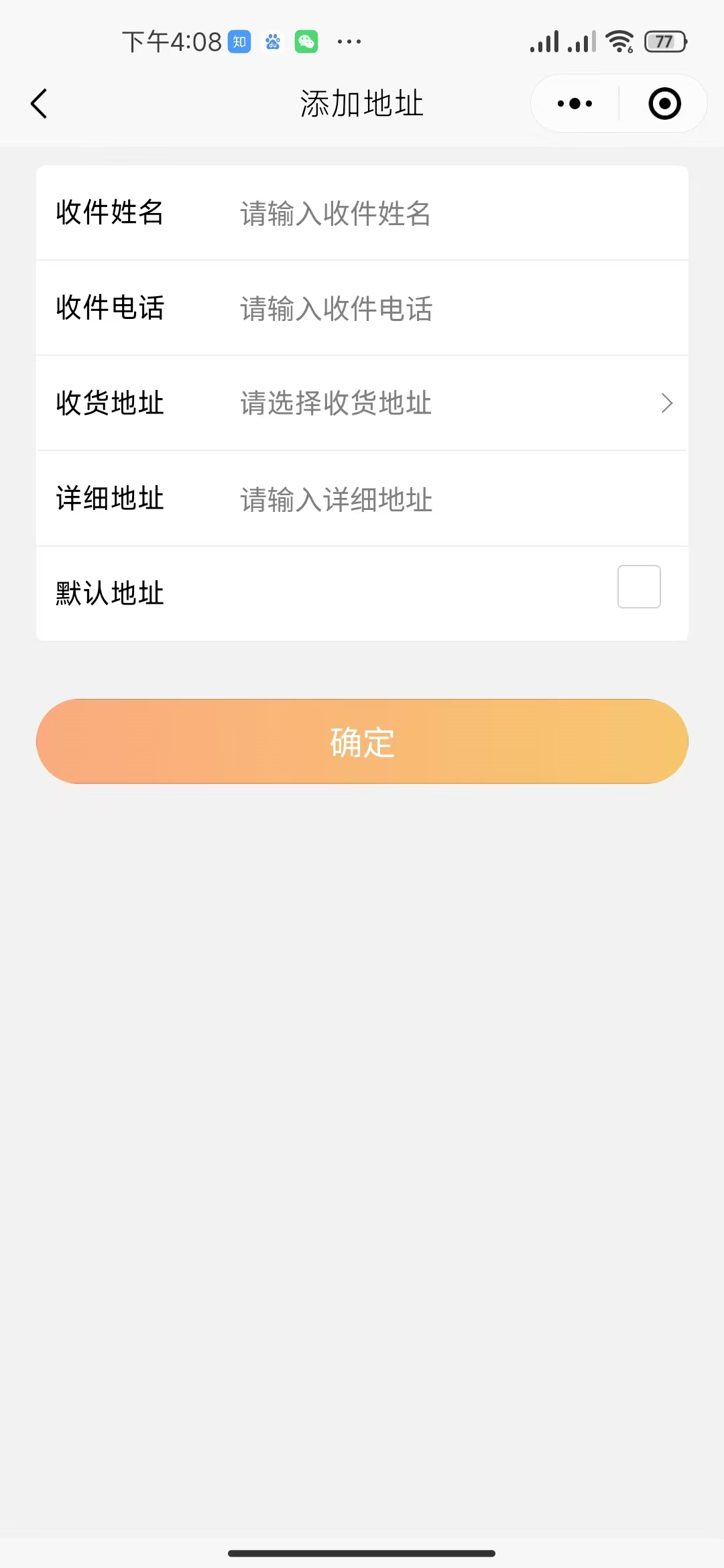Screen dimensions: 724x1568
Task: Go back from the 添加地址 page
Action: coord(39,104)
